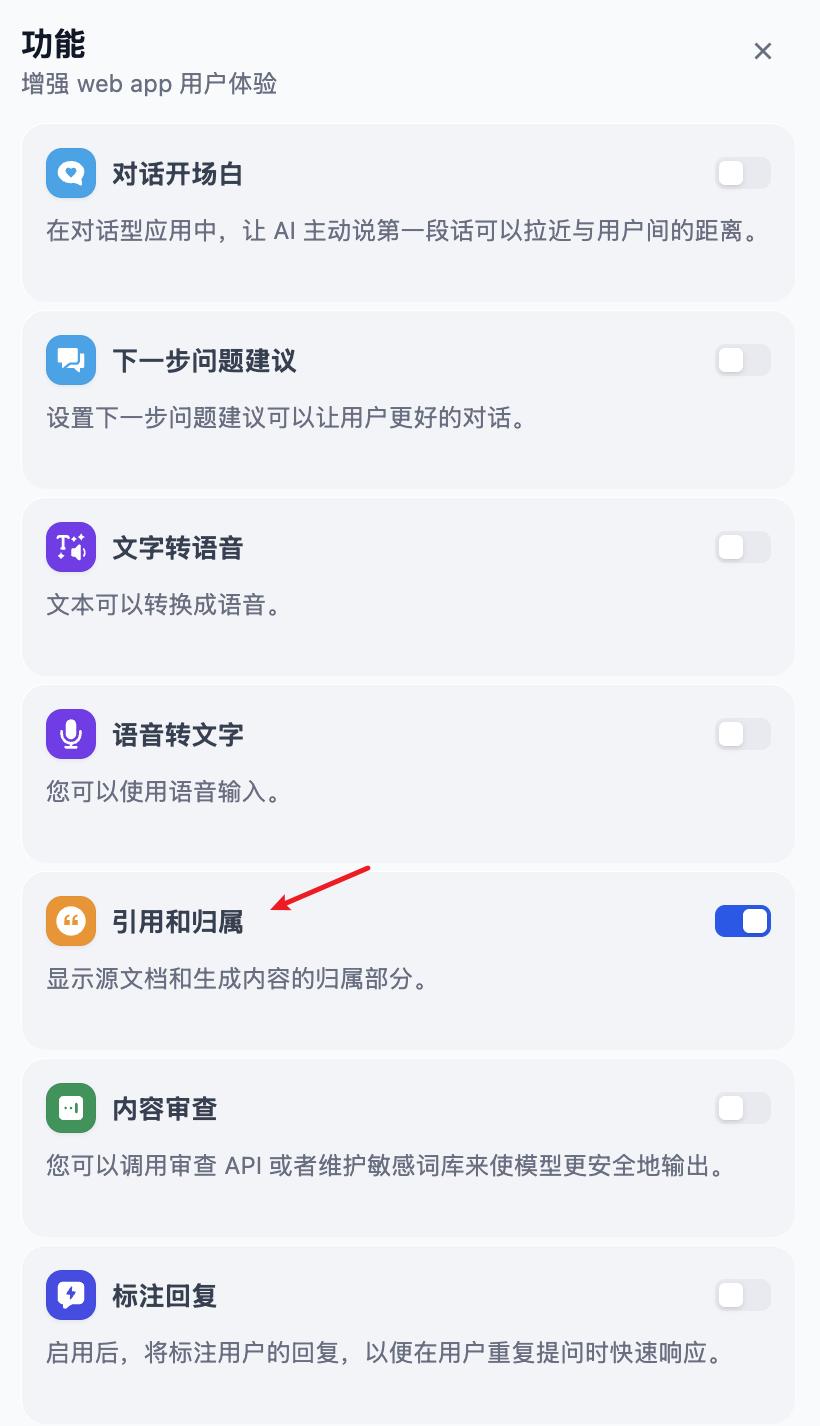Click the 文字转语音 text-to-speech icon
Screen dimensions: 820x1426
[x=70, y=546]
